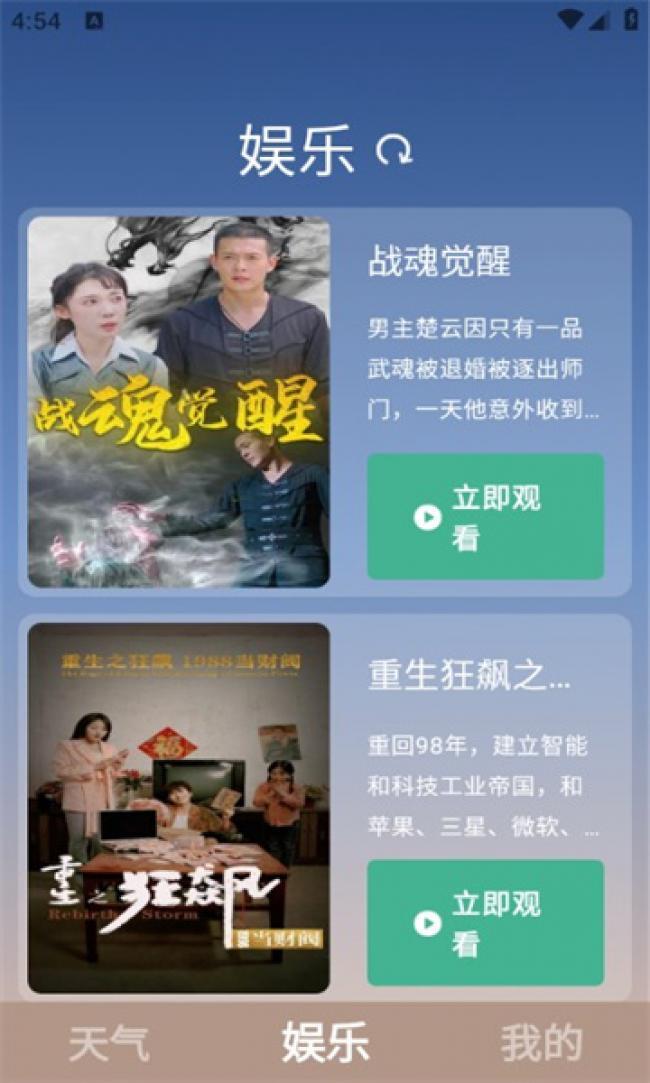Open the 战魂觉醒 poster

point(179,402)
